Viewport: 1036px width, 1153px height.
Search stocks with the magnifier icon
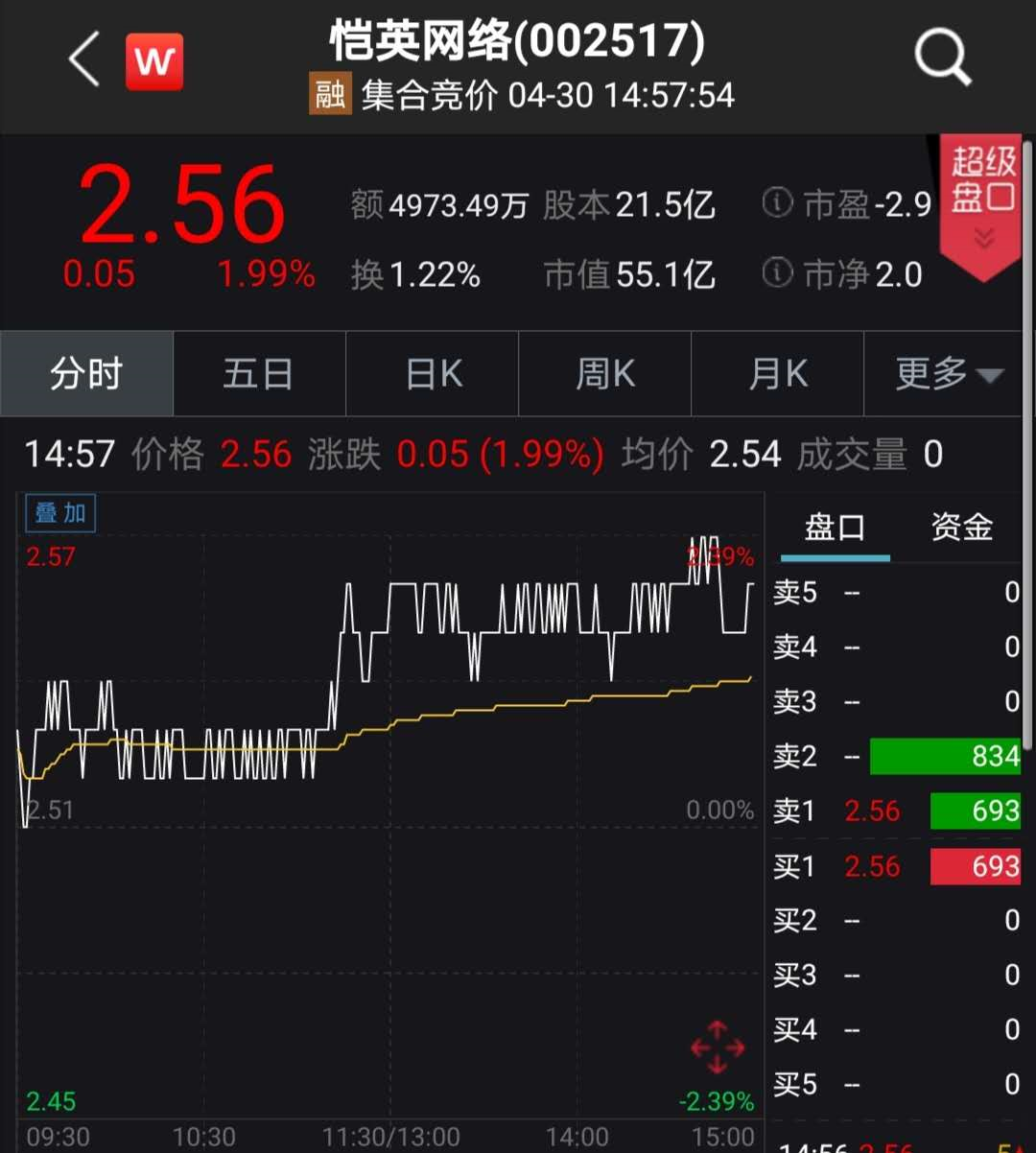tap(942, 59)
